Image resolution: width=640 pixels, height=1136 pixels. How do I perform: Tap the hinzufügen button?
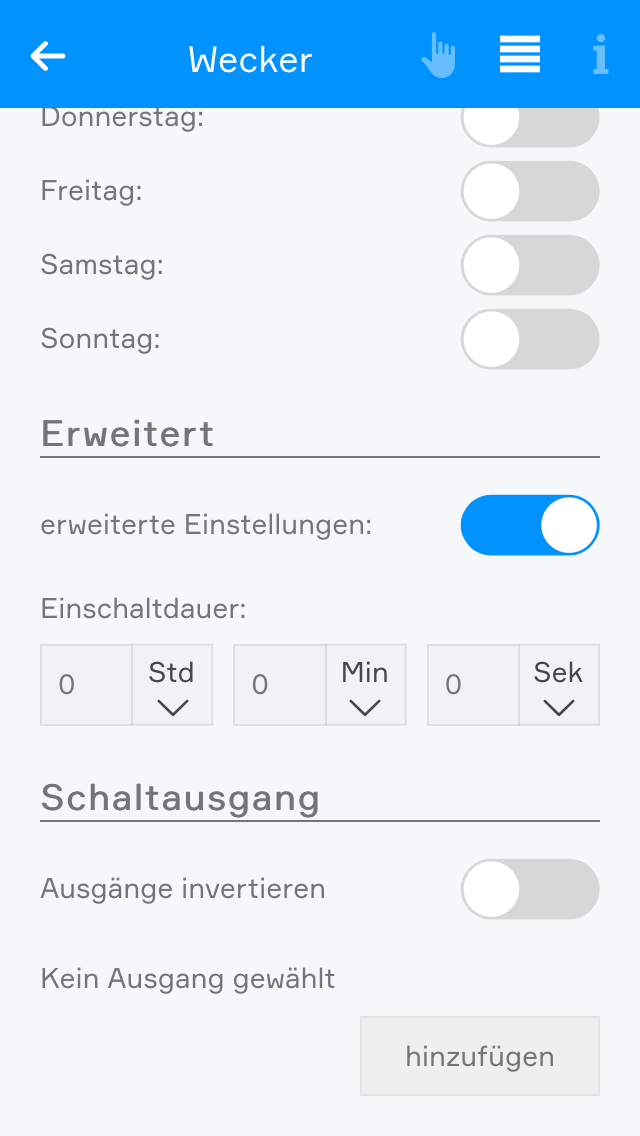(480, 1056)
